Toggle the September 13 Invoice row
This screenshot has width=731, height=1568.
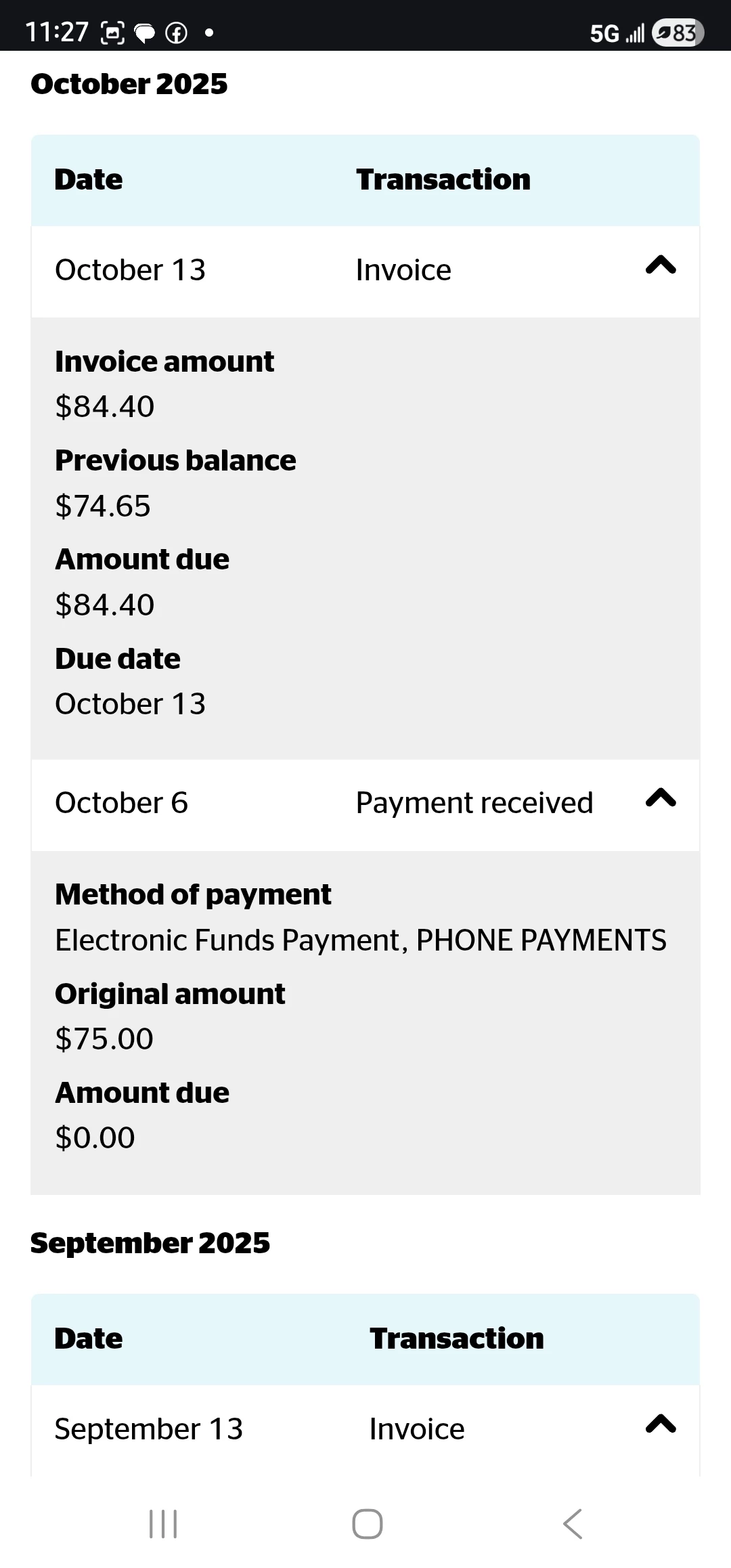coord(661,1424)
